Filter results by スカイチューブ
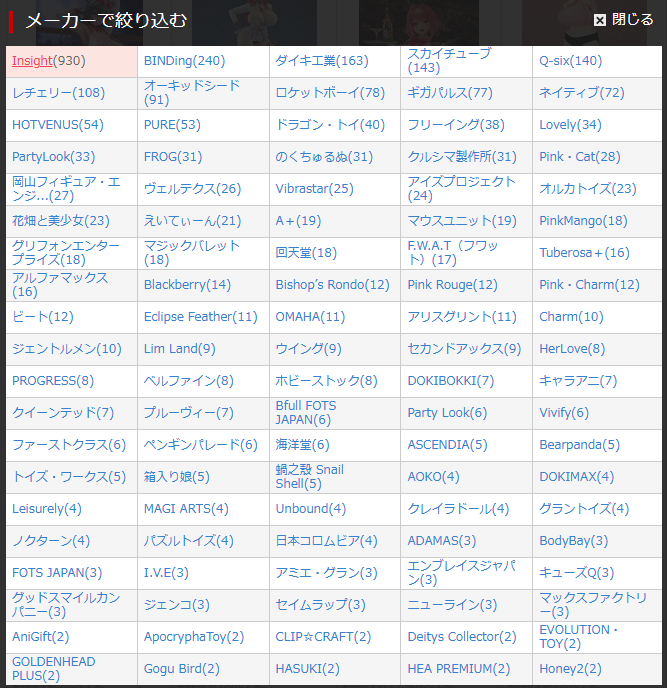 (449, 61)
